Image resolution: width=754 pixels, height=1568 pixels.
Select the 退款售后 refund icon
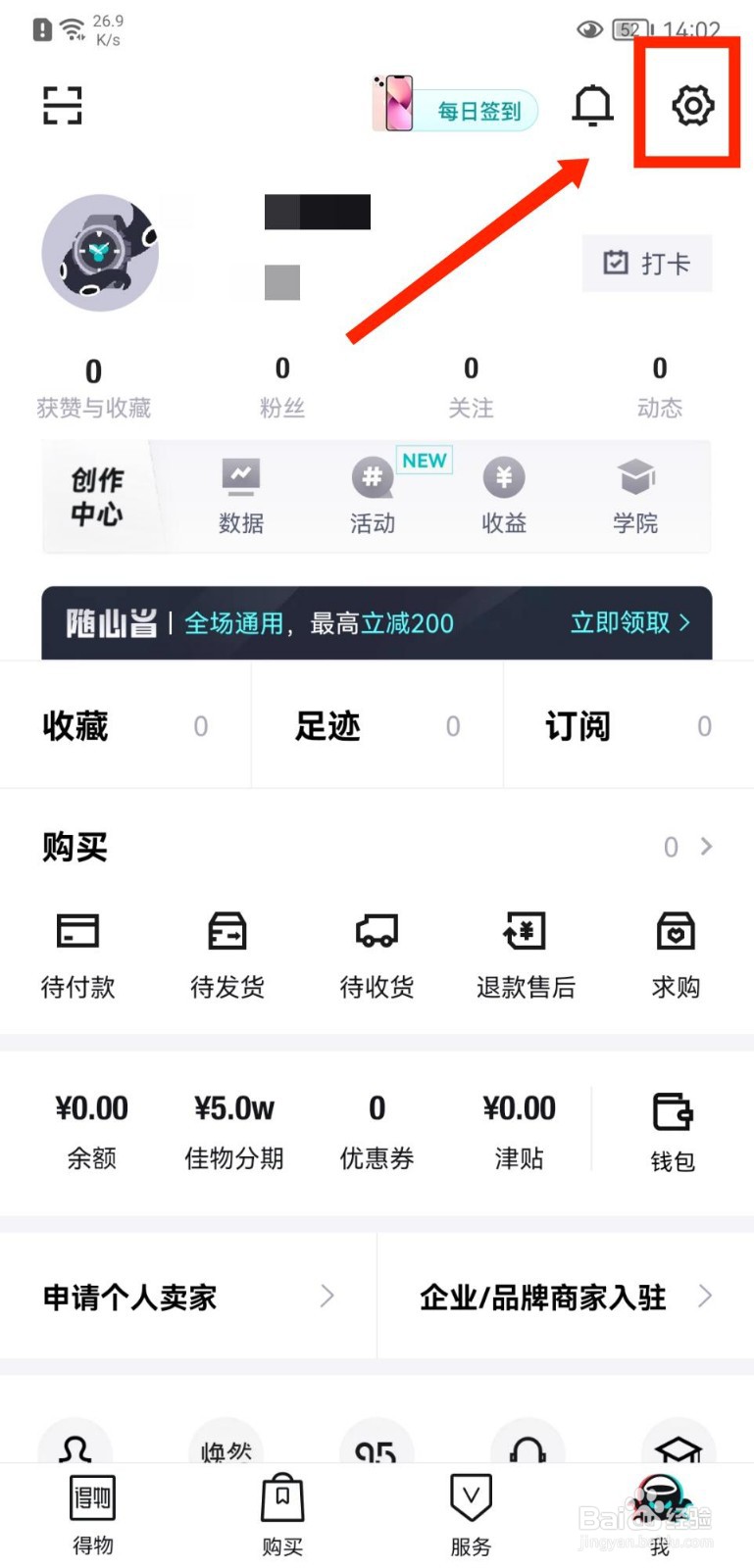pyautogui.click(x=526, y=954)
